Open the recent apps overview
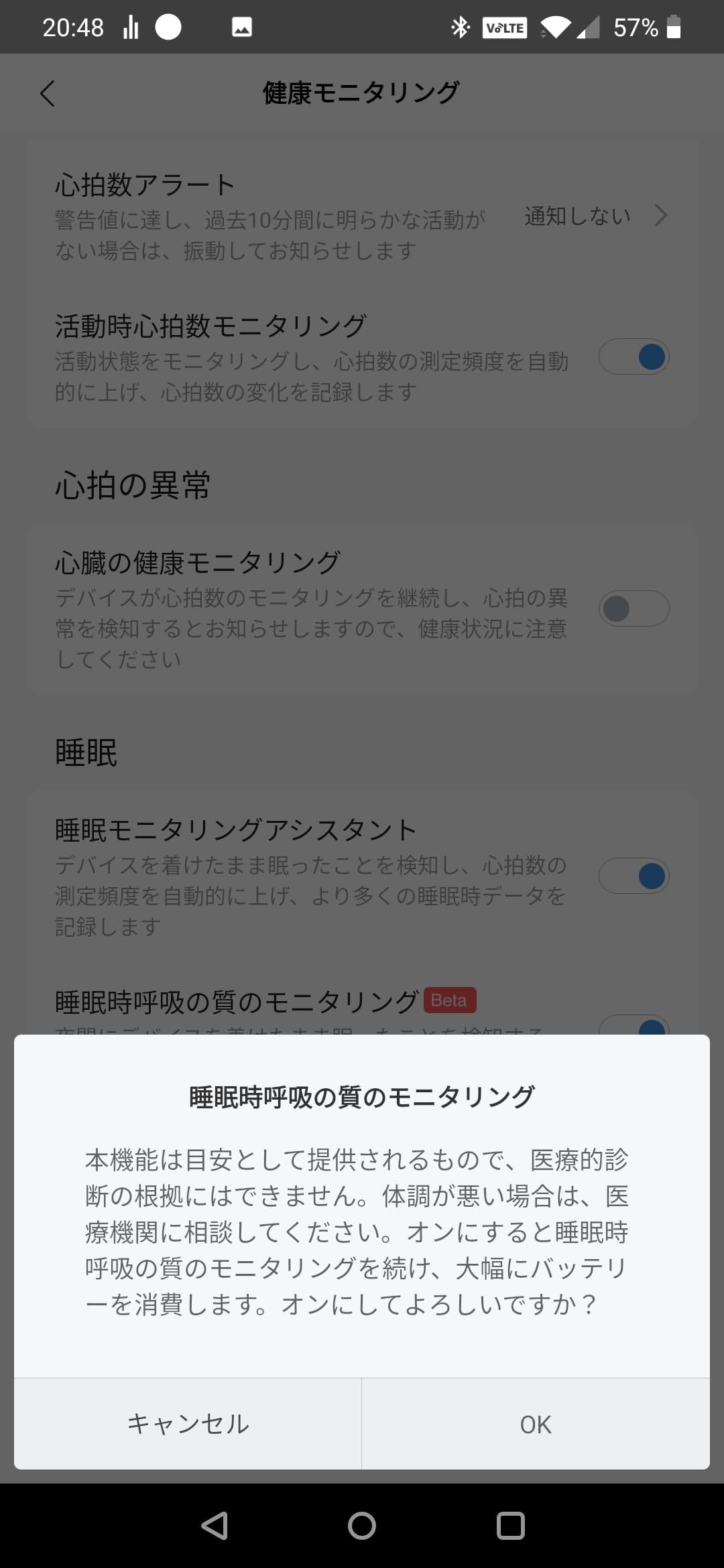Image resolution: width=724 pixels, height=1568 pixels. pyautogui.click(x=510, y=1526)
